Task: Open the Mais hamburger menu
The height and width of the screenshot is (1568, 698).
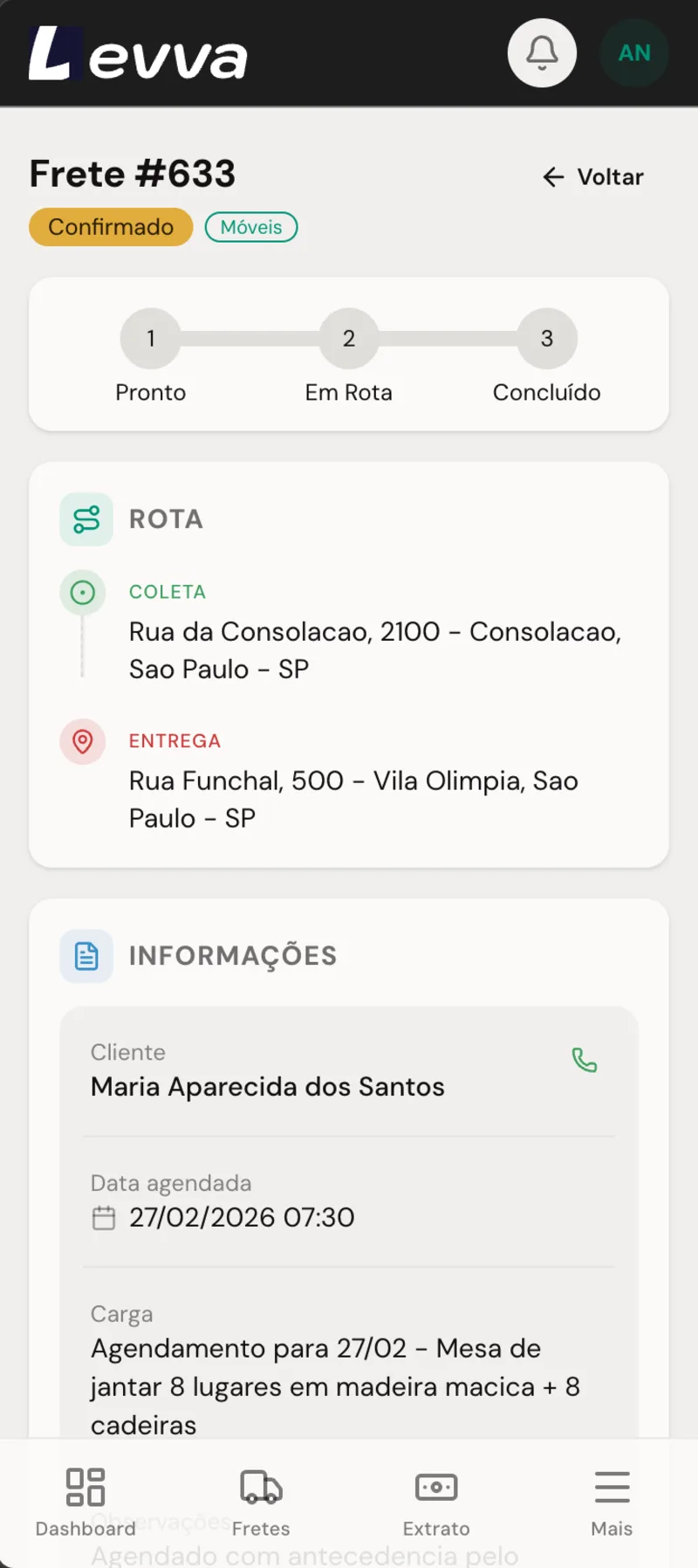Action: (611, 1486)
